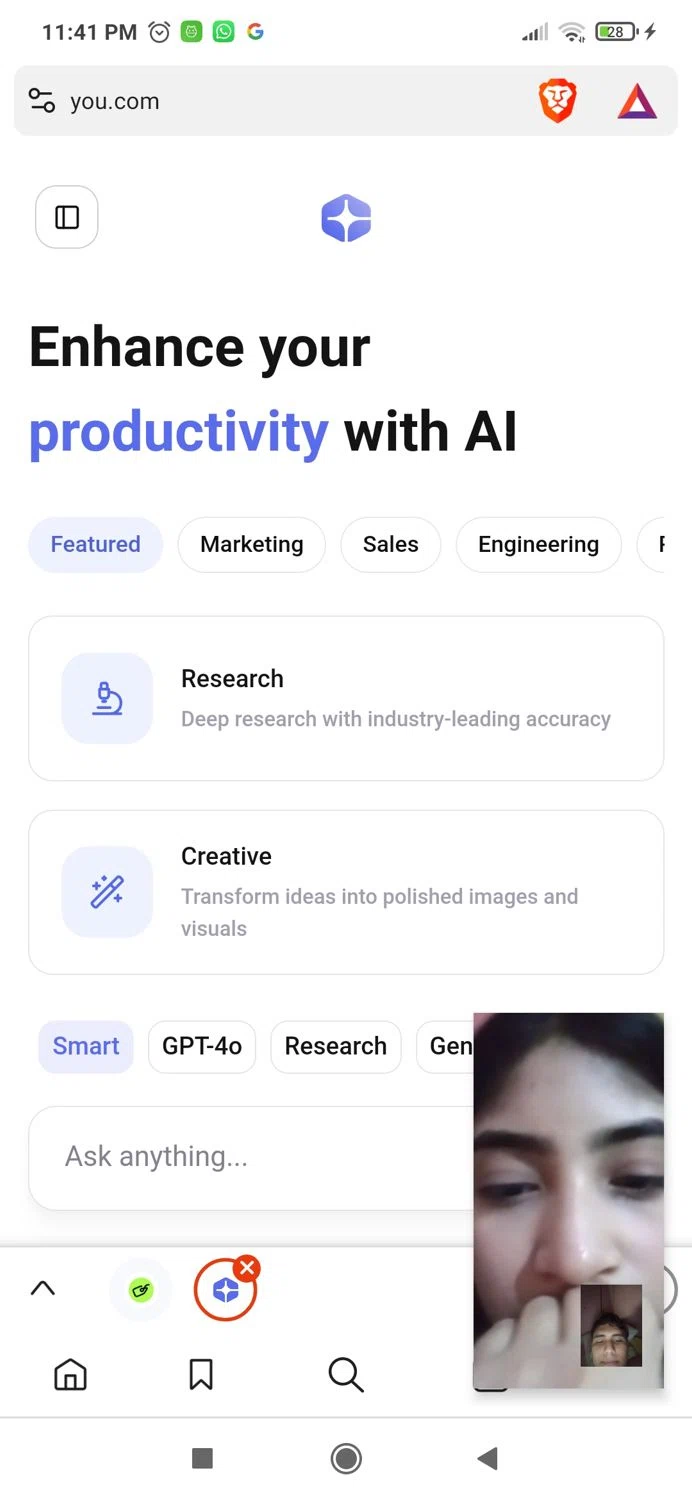
Task: Open the bookmarks icon
Action: [x=201, y=1375]
